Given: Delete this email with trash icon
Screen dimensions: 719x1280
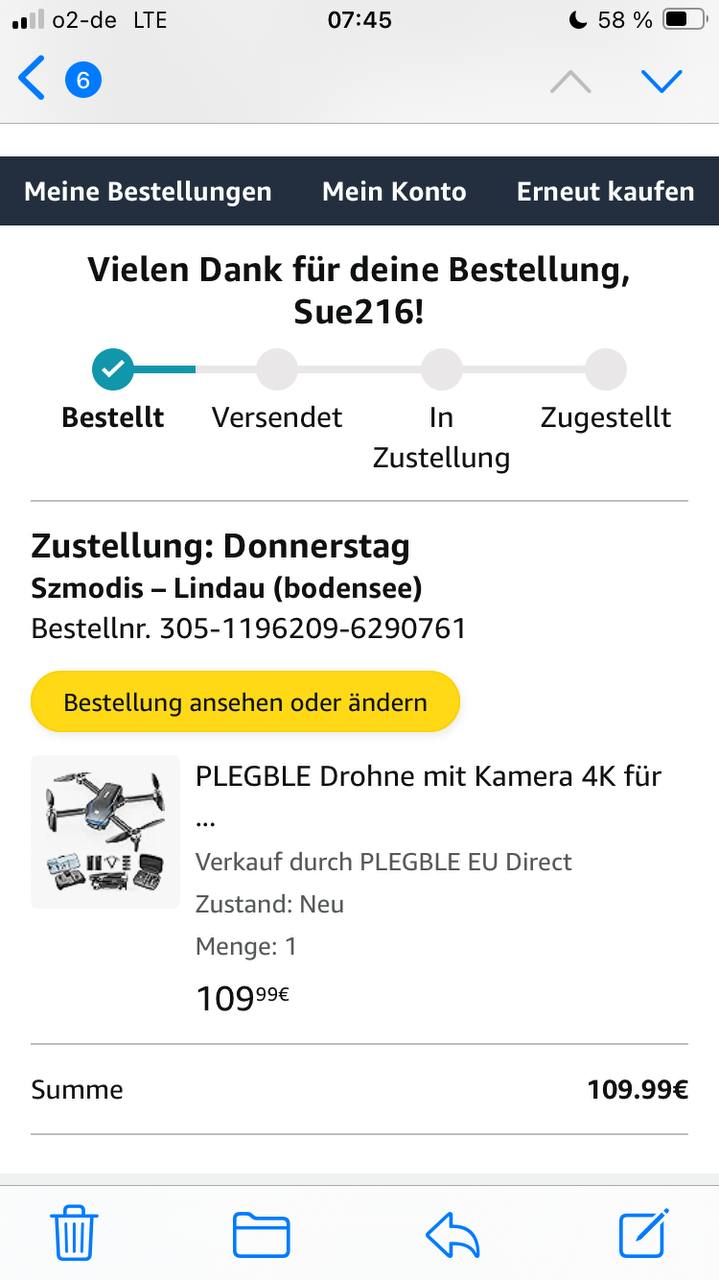Looking at the screenshot, I should pos(74,1233).
